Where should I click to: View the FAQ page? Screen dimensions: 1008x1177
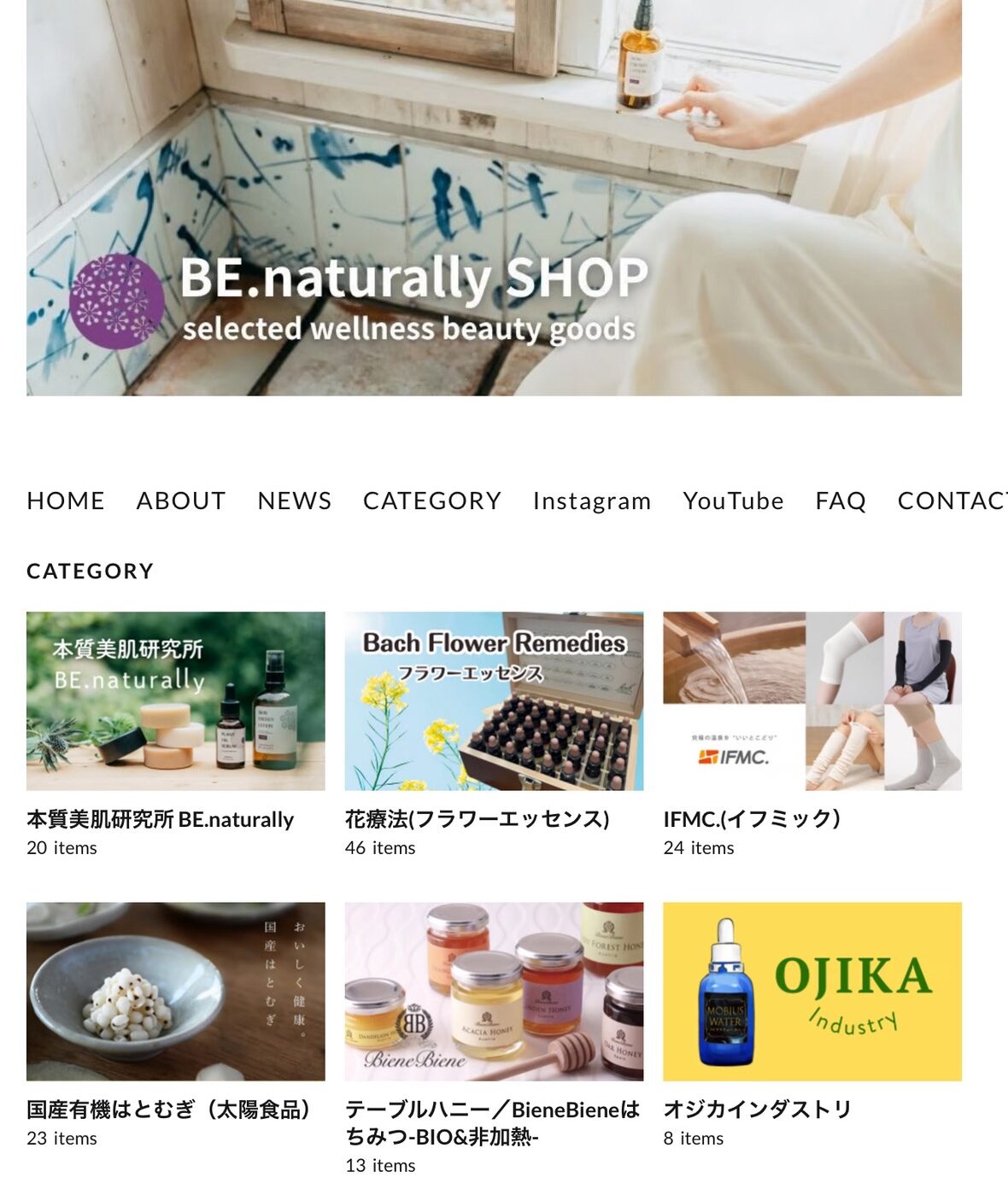(x=841, y=501)
